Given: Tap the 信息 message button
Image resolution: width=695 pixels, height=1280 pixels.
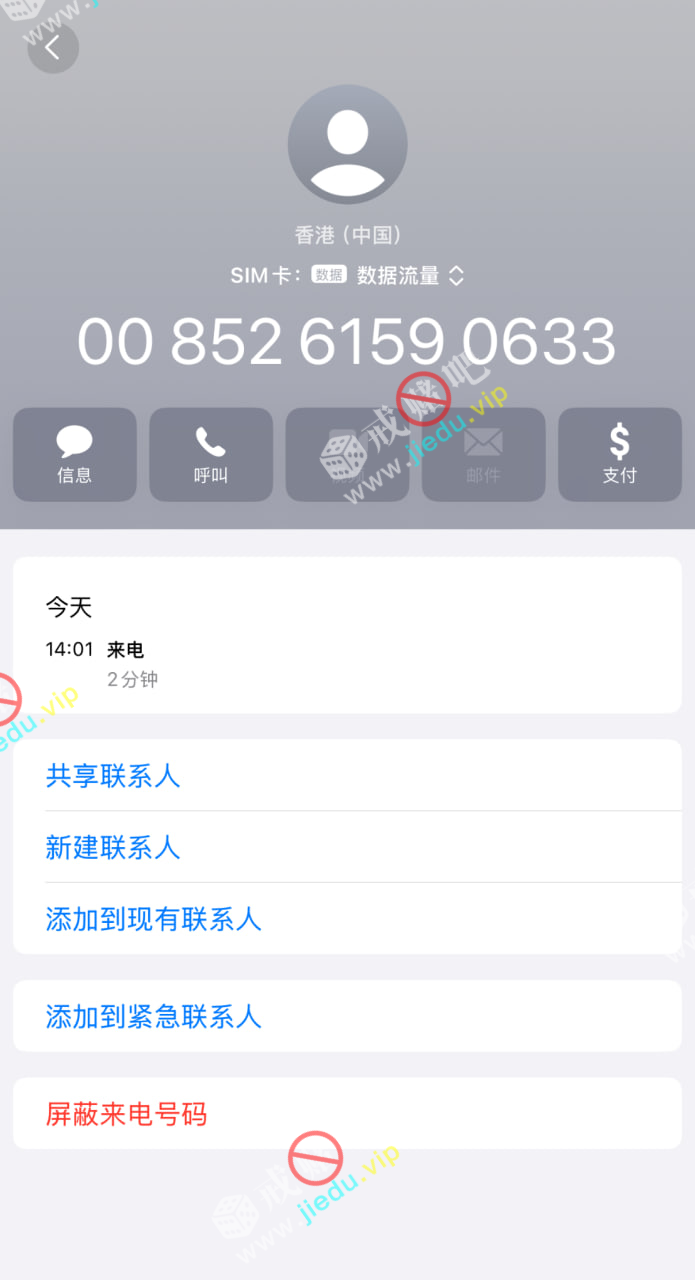Looking at the screenshot, I should [75, 454].
